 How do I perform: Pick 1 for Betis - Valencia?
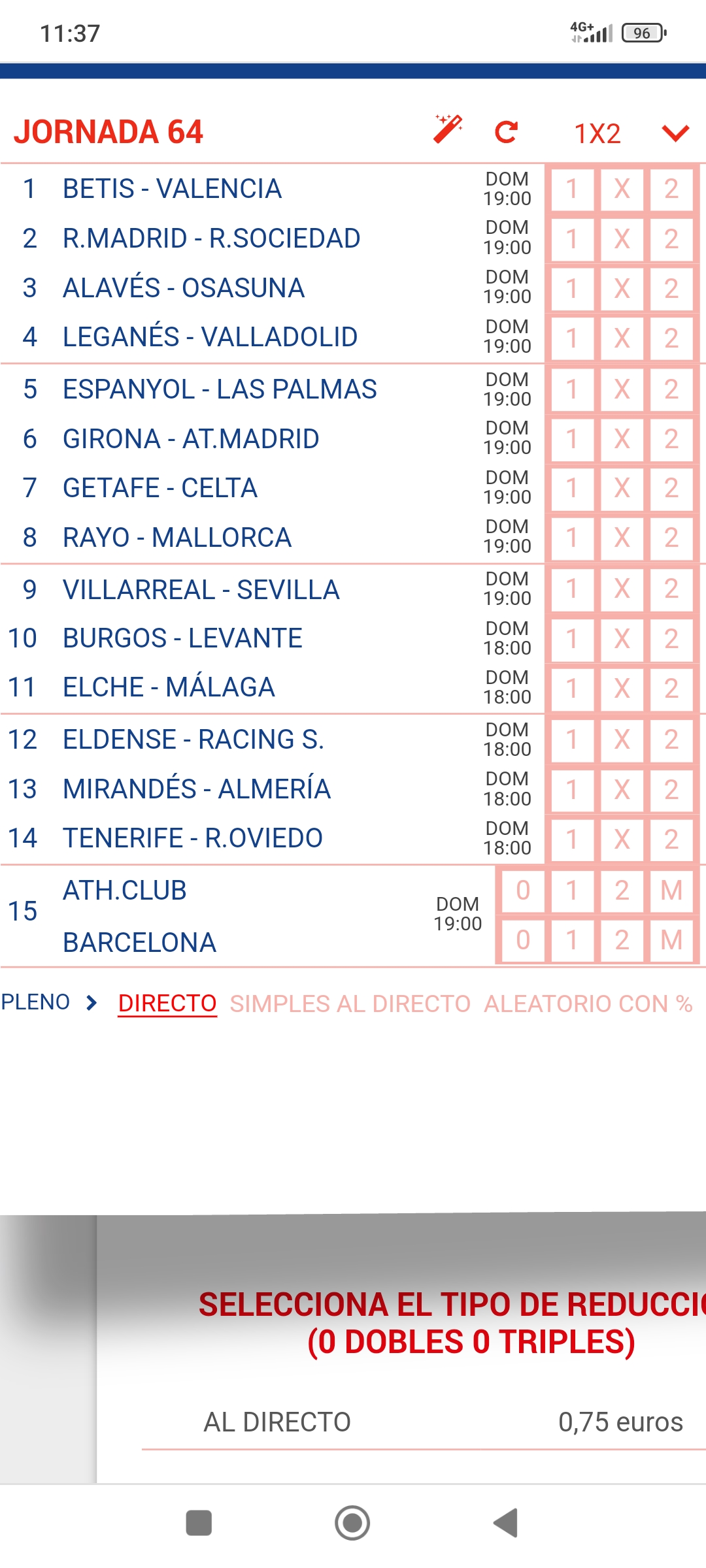click(572, 189)
